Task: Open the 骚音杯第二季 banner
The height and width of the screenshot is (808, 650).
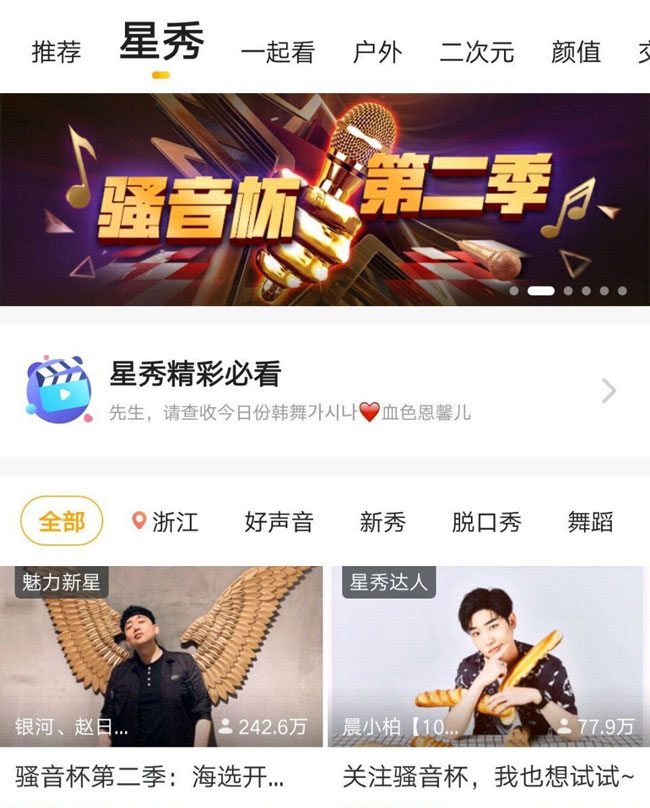Action: coord(325,200)
